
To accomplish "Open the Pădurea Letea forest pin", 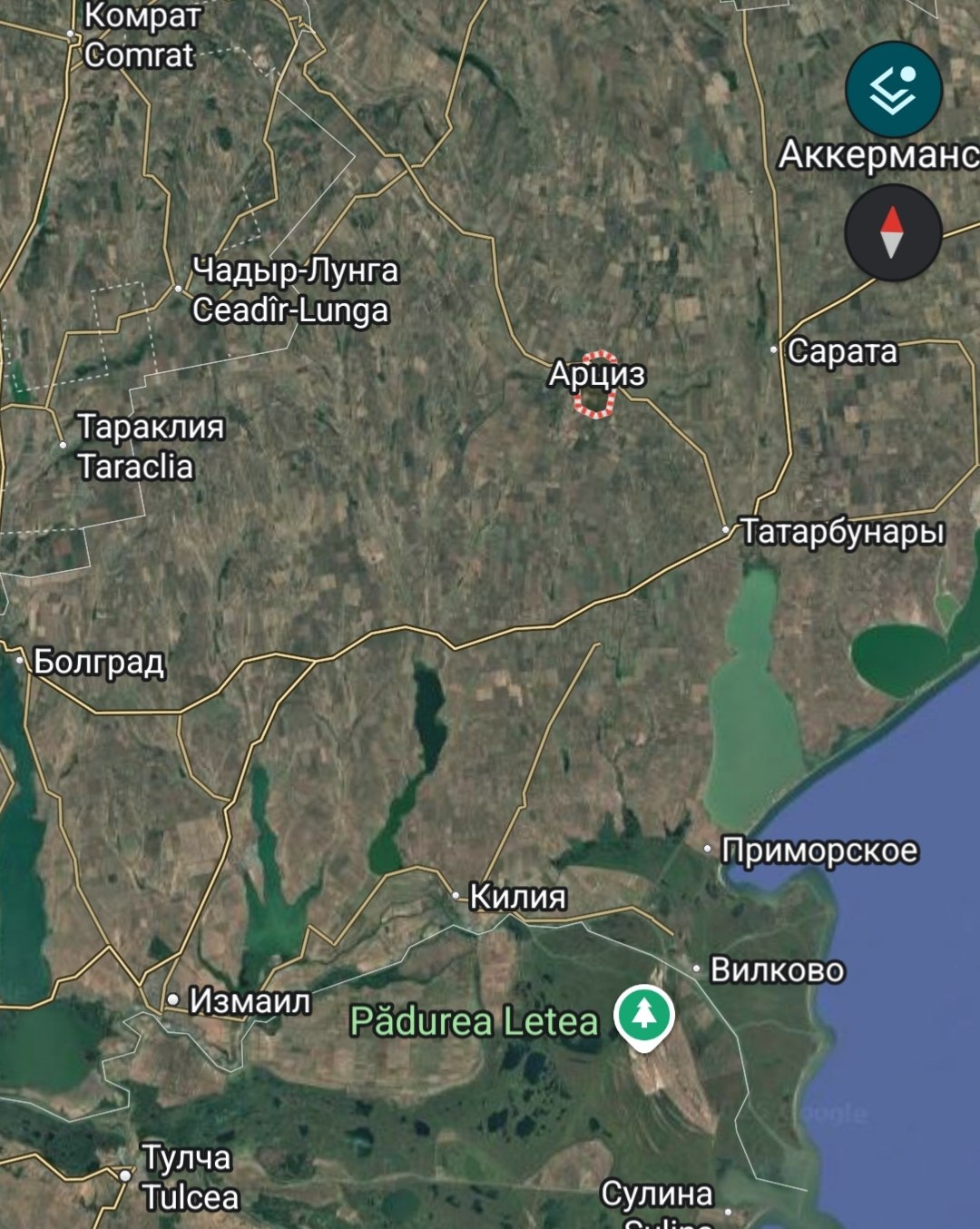I will pyautogui.click(x=643, y=1015).
